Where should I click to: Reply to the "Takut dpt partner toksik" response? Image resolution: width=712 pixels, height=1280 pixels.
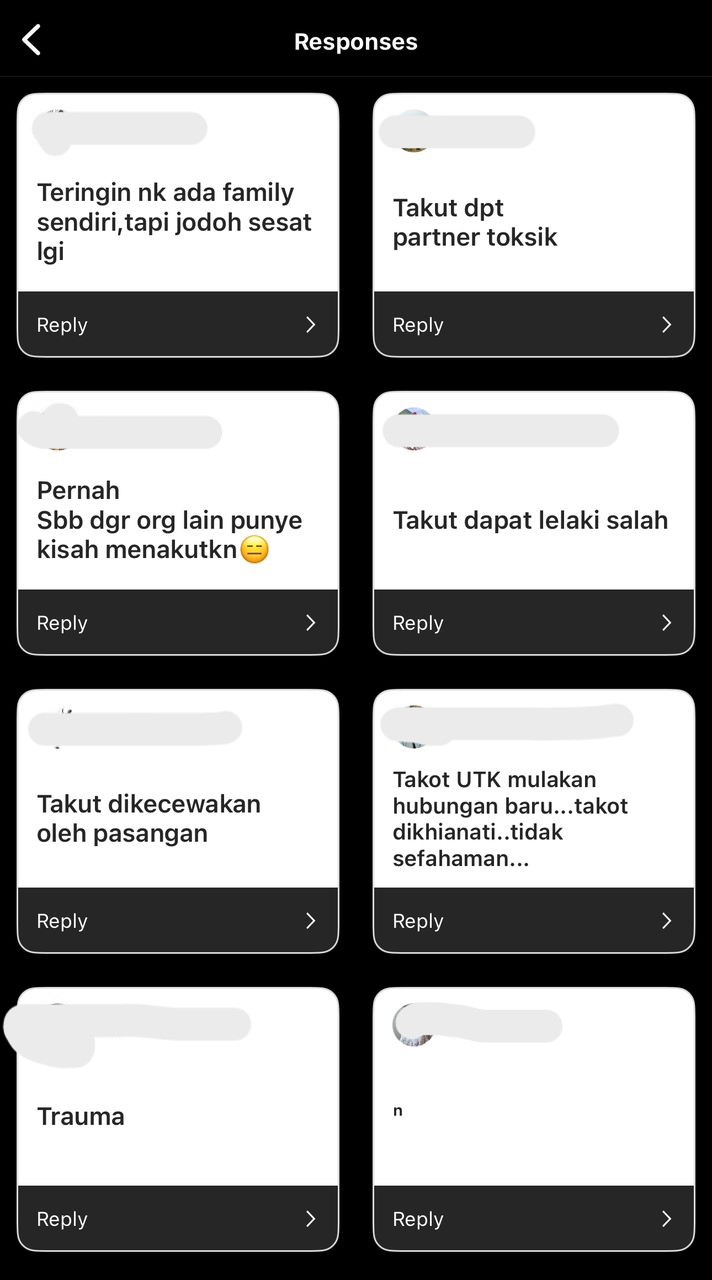(534, 324)
